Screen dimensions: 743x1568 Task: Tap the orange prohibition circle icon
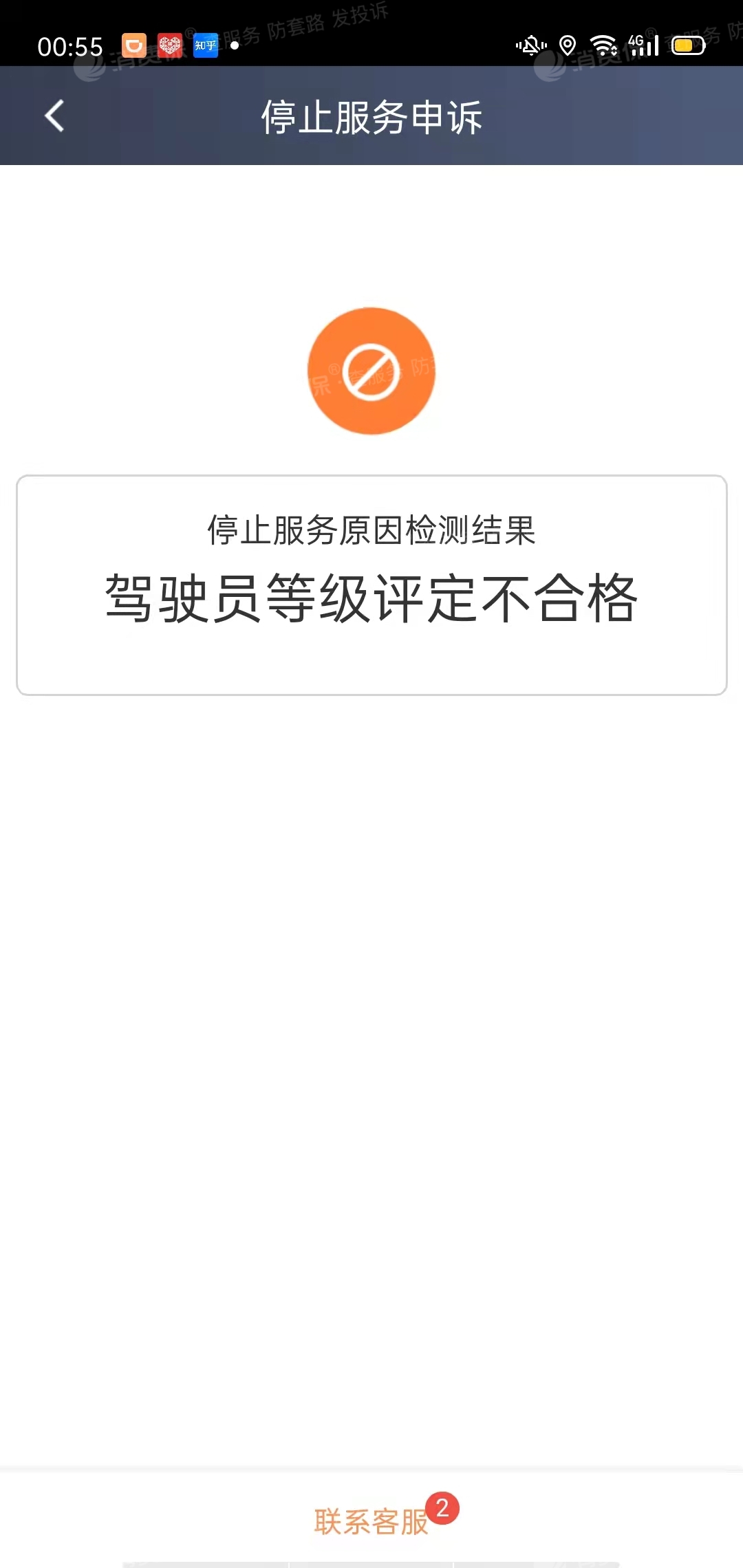371,371
